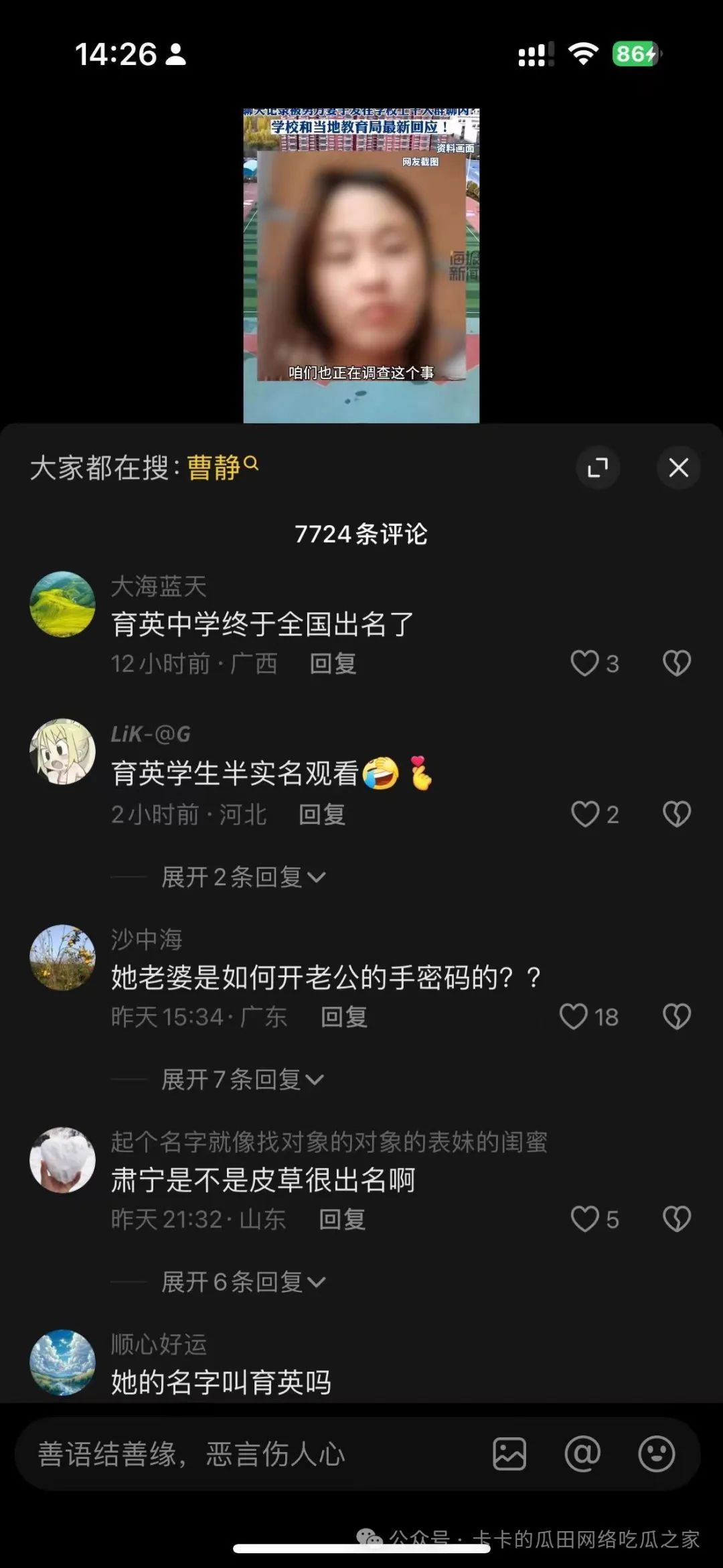Open 顺心好运's profile avatar

tap(63, 1362)
